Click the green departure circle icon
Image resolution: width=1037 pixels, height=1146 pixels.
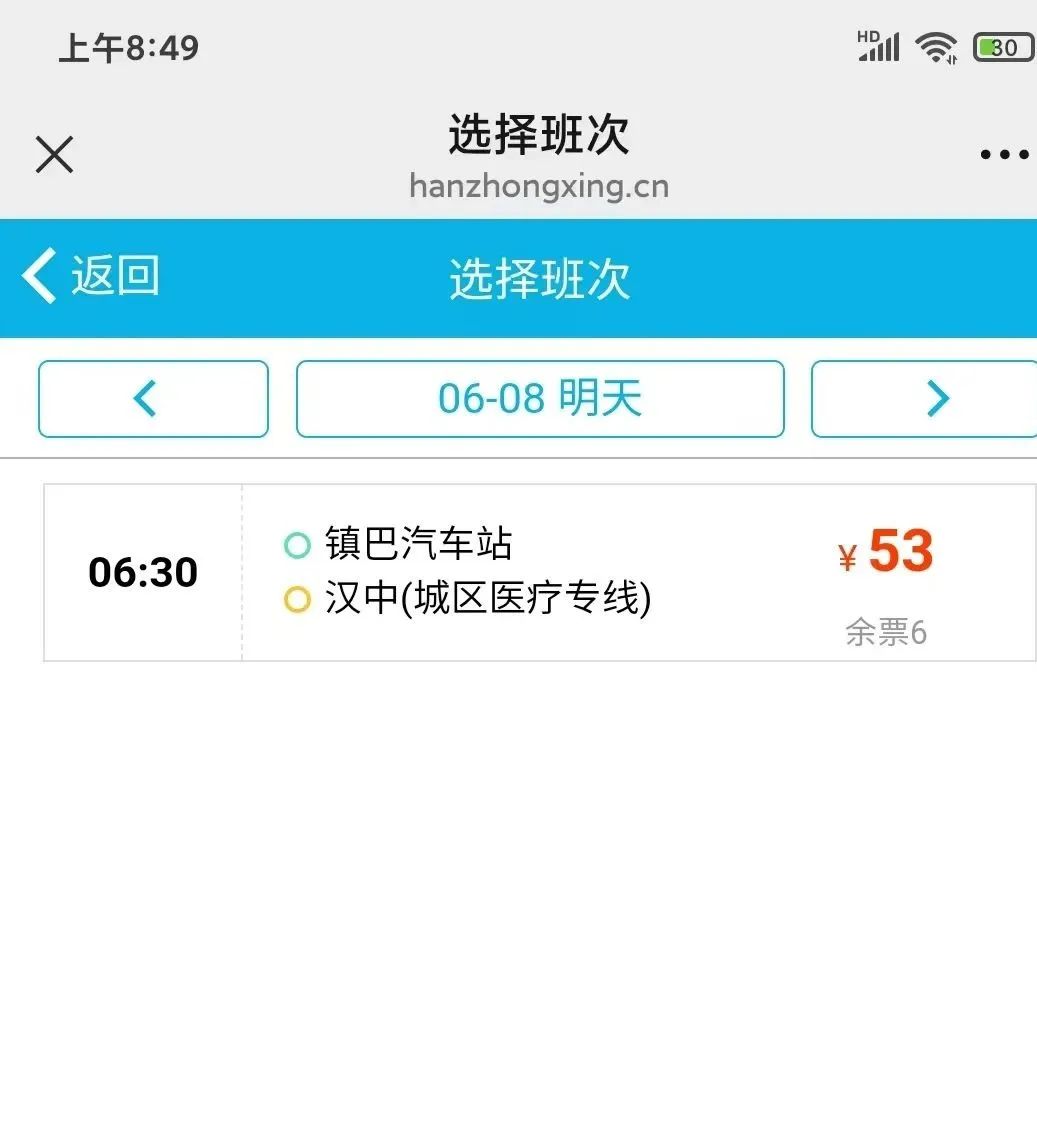click(x=296, y=544)
